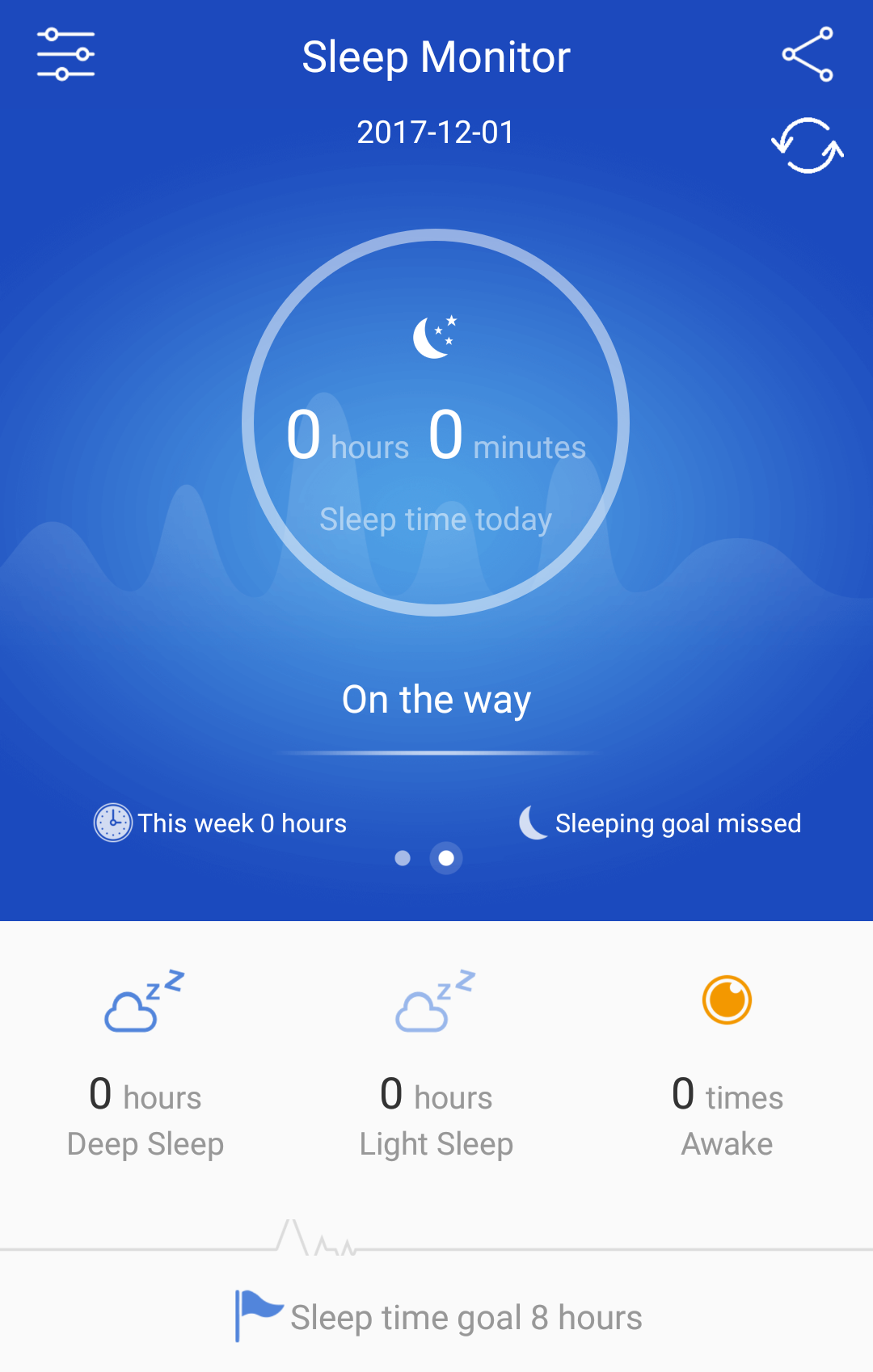
Task: Sync sleep data with refresh icon
Action: 807,145
